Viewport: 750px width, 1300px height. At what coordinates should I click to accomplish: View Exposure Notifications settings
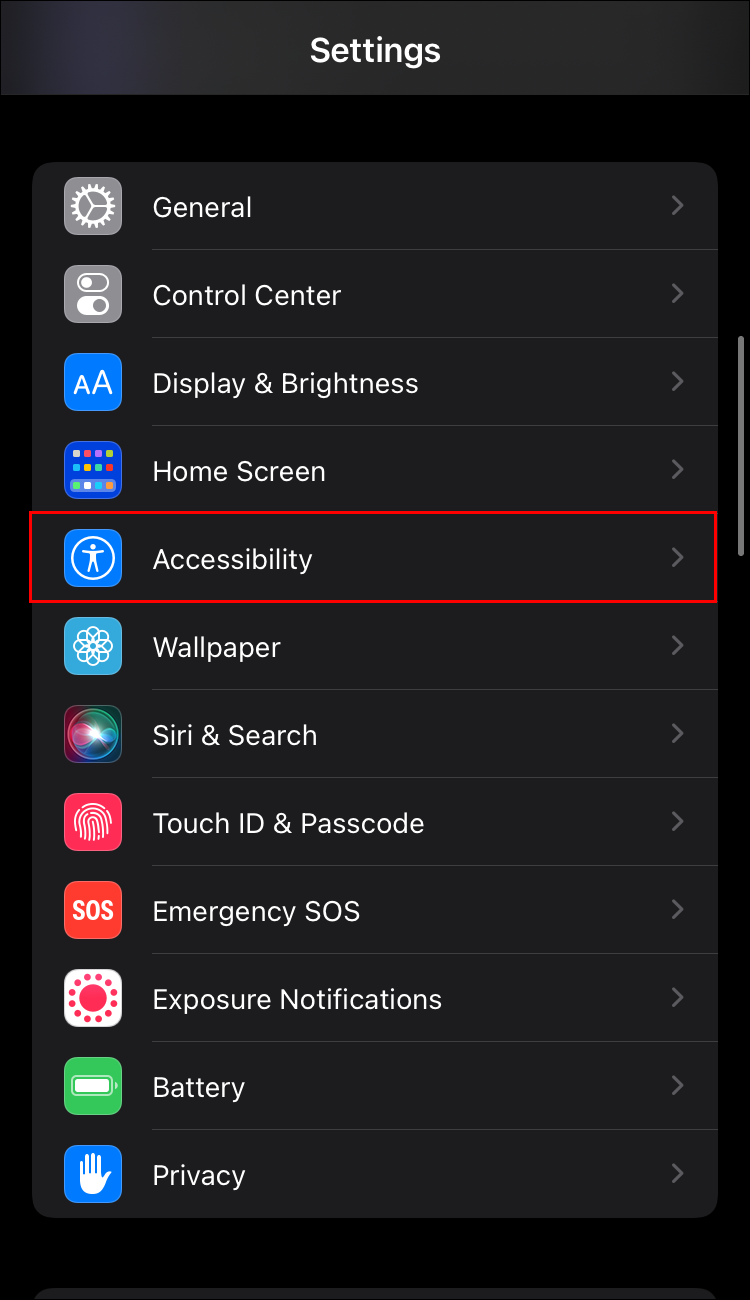375,999
